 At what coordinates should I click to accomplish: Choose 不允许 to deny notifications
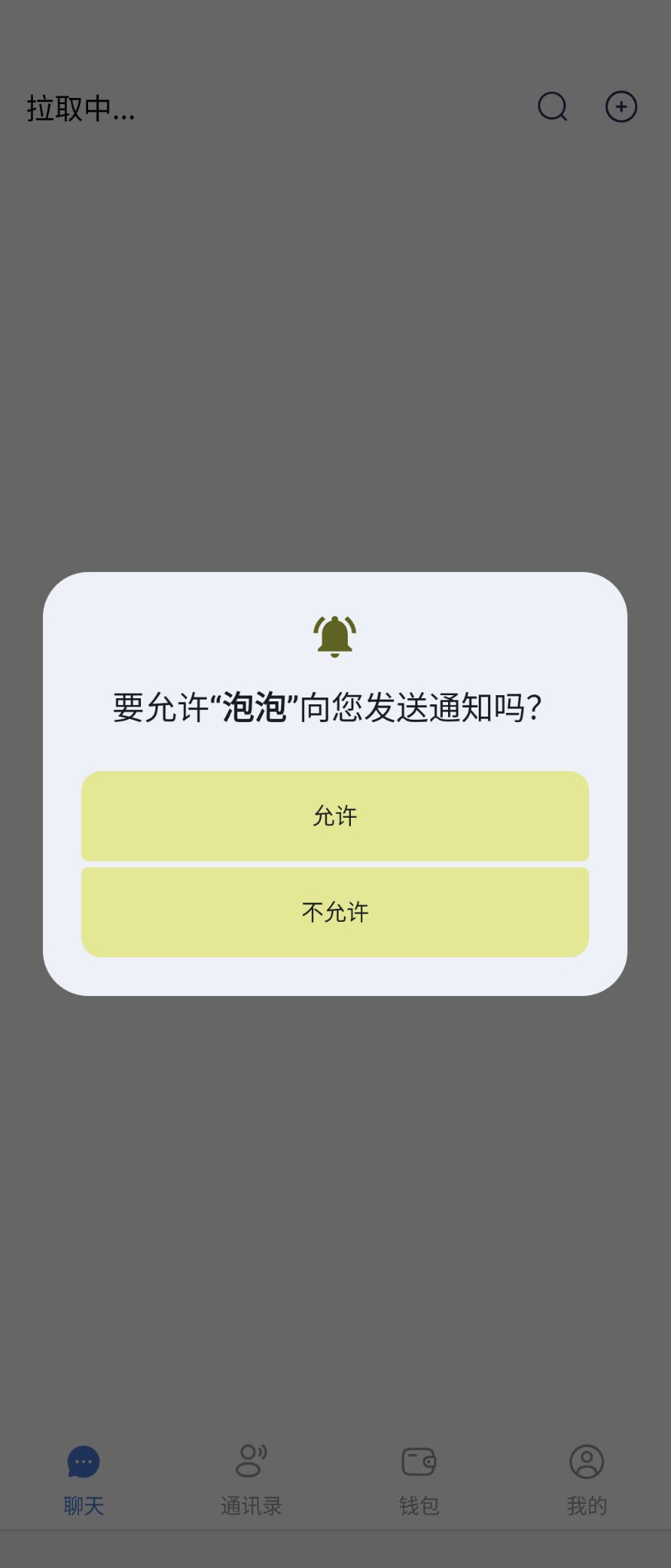pyautogui.click(x=335, y=911)
